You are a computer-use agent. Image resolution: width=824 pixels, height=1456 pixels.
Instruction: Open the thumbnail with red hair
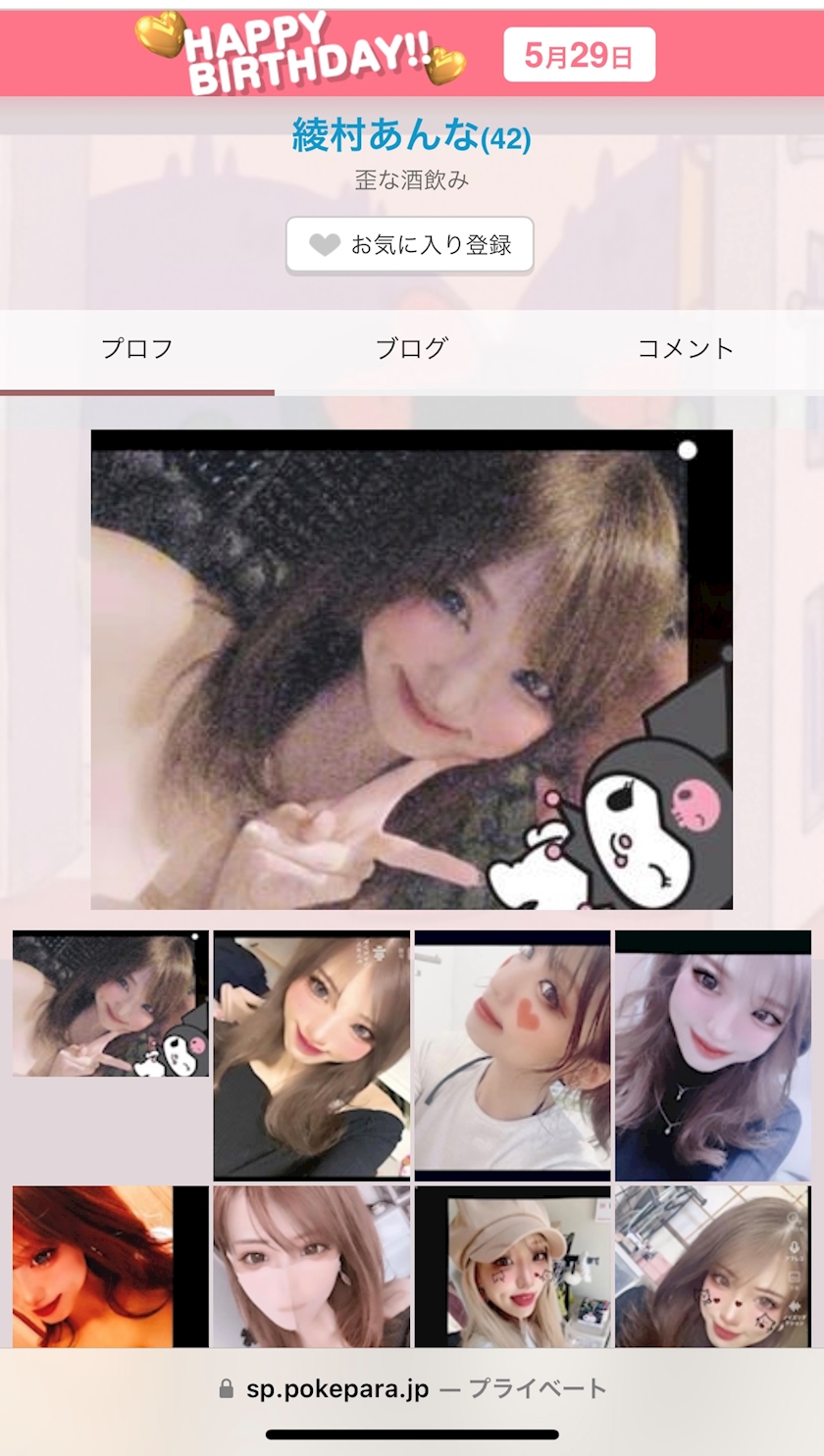click(111, 1266)
